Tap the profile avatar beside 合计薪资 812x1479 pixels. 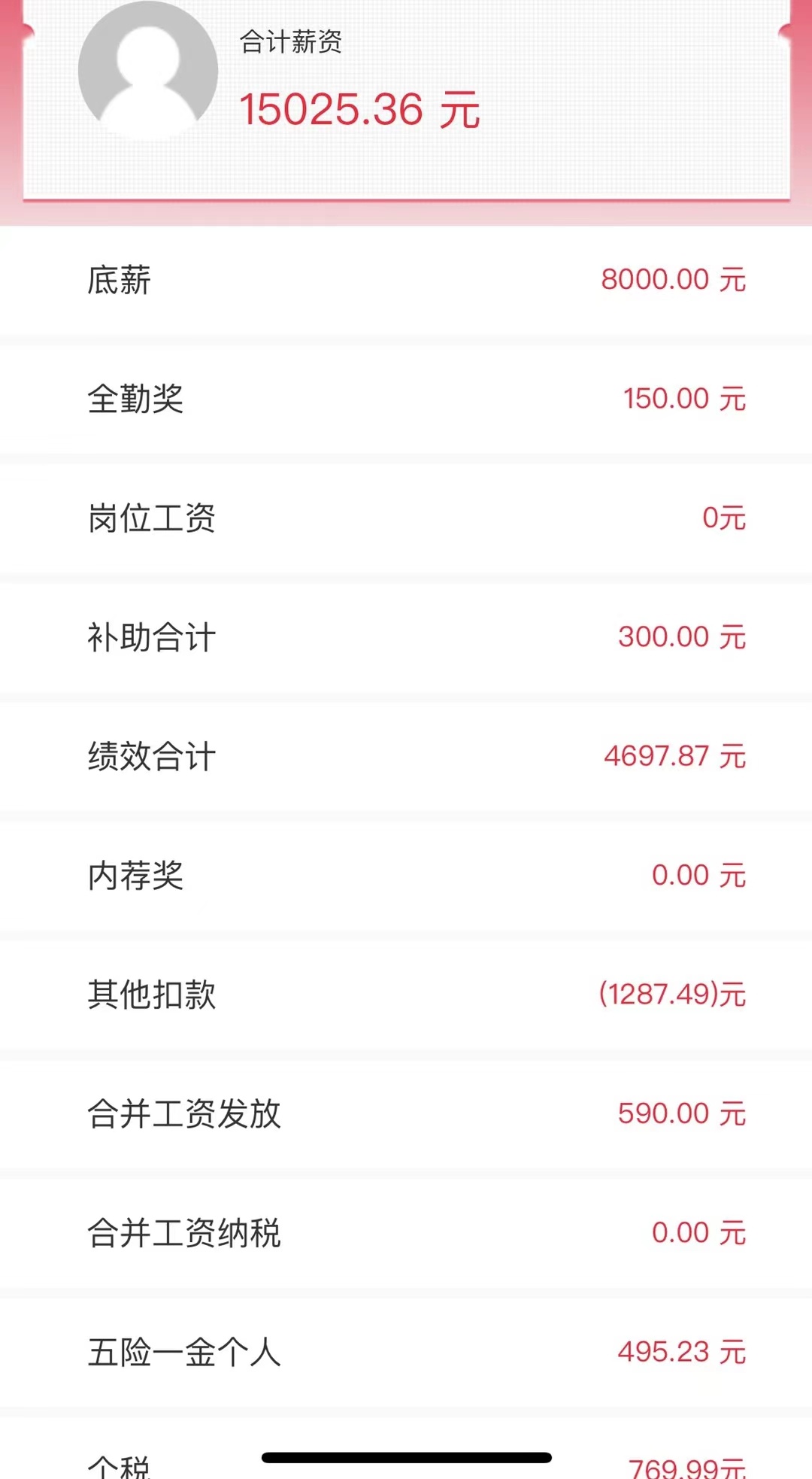pyautogui.click(x=148, y=70)
